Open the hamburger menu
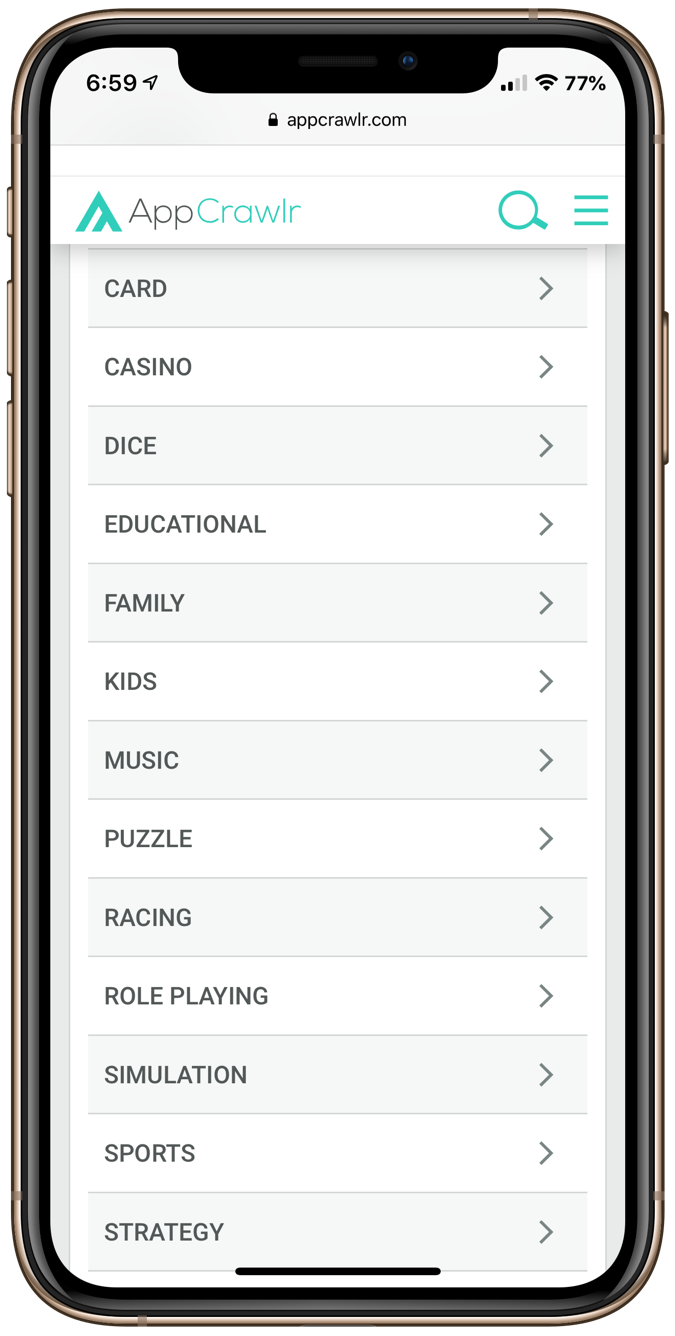The image size is (675, 1336). (591, 210)
